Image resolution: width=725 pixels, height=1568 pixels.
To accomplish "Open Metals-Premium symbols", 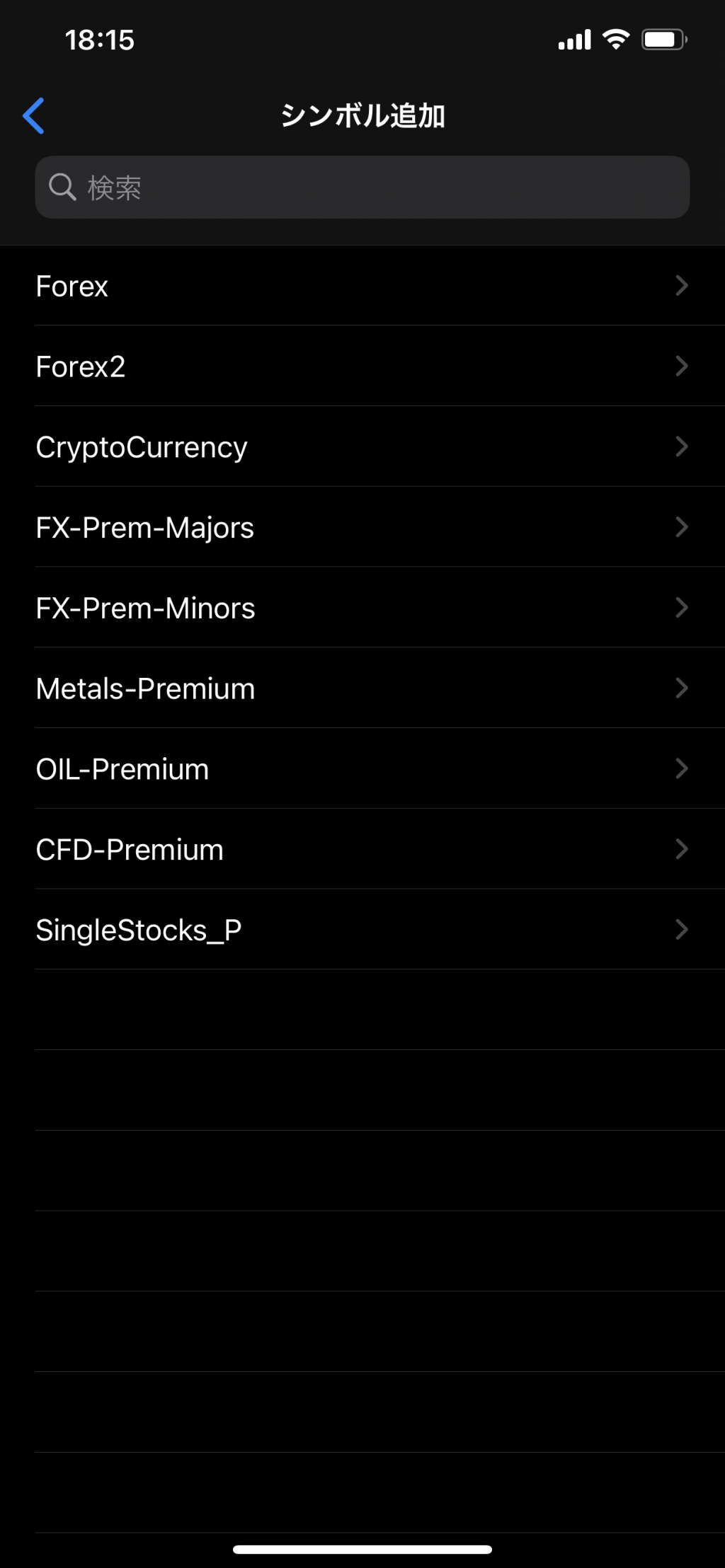I will [x=362, y=688].
